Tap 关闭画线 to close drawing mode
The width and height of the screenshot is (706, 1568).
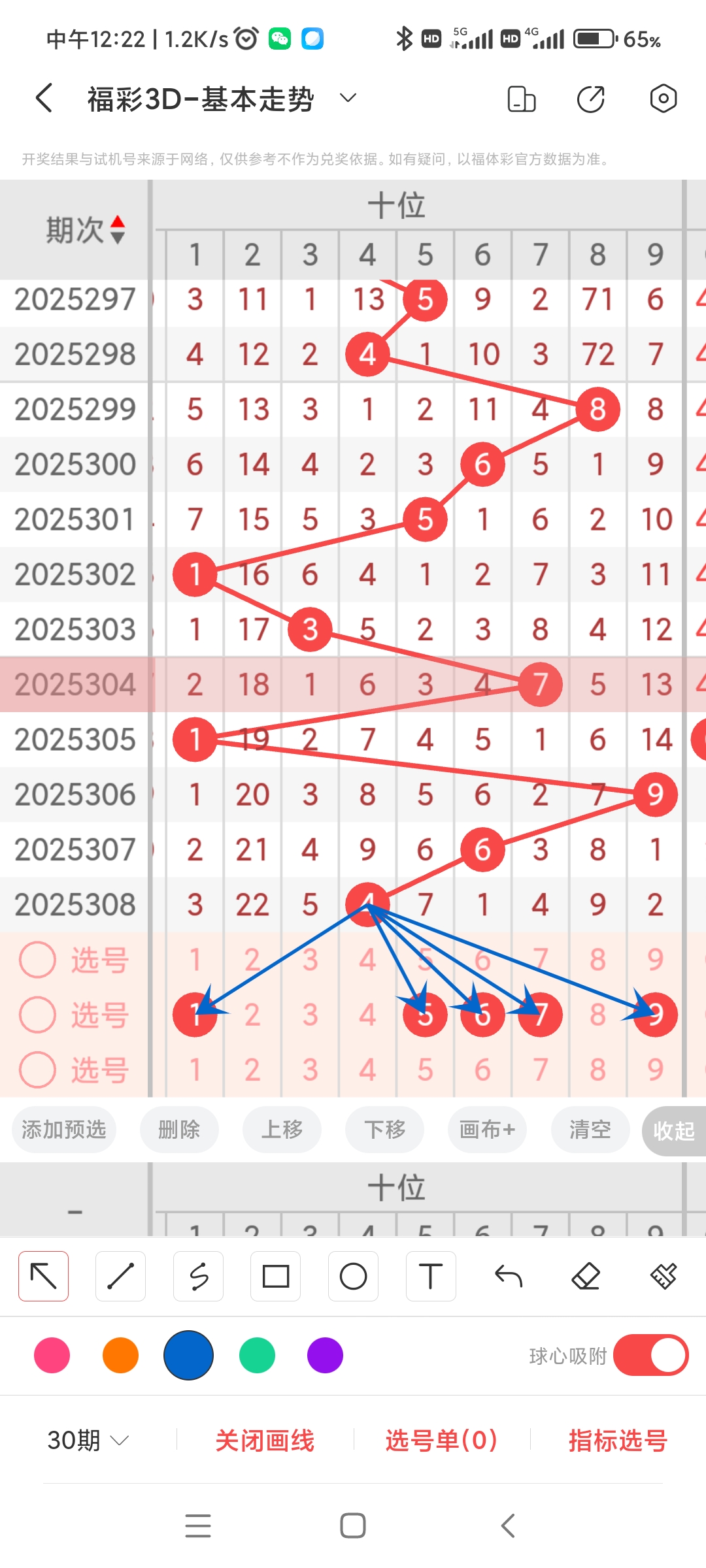[265, 1441]
